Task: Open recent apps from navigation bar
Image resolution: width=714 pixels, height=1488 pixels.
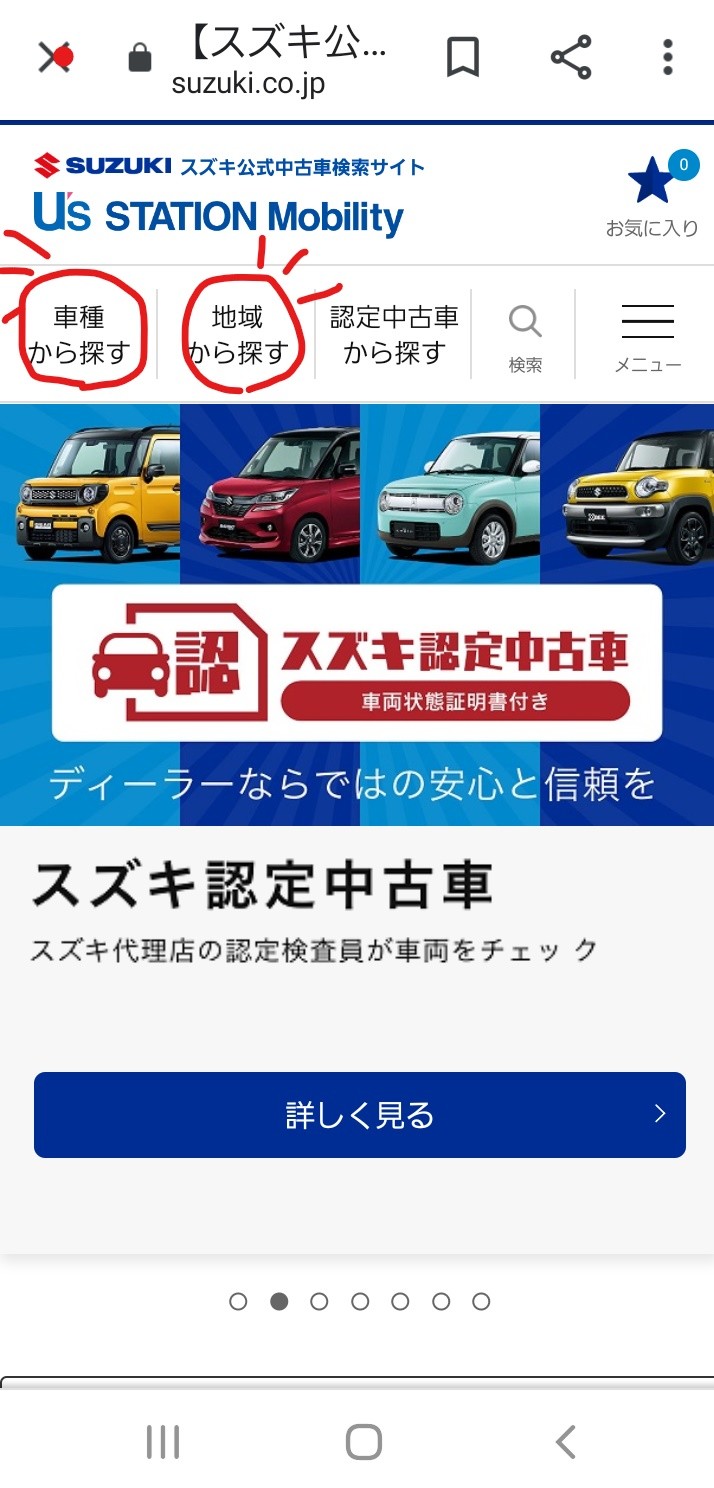Action: click(162, 1442)
